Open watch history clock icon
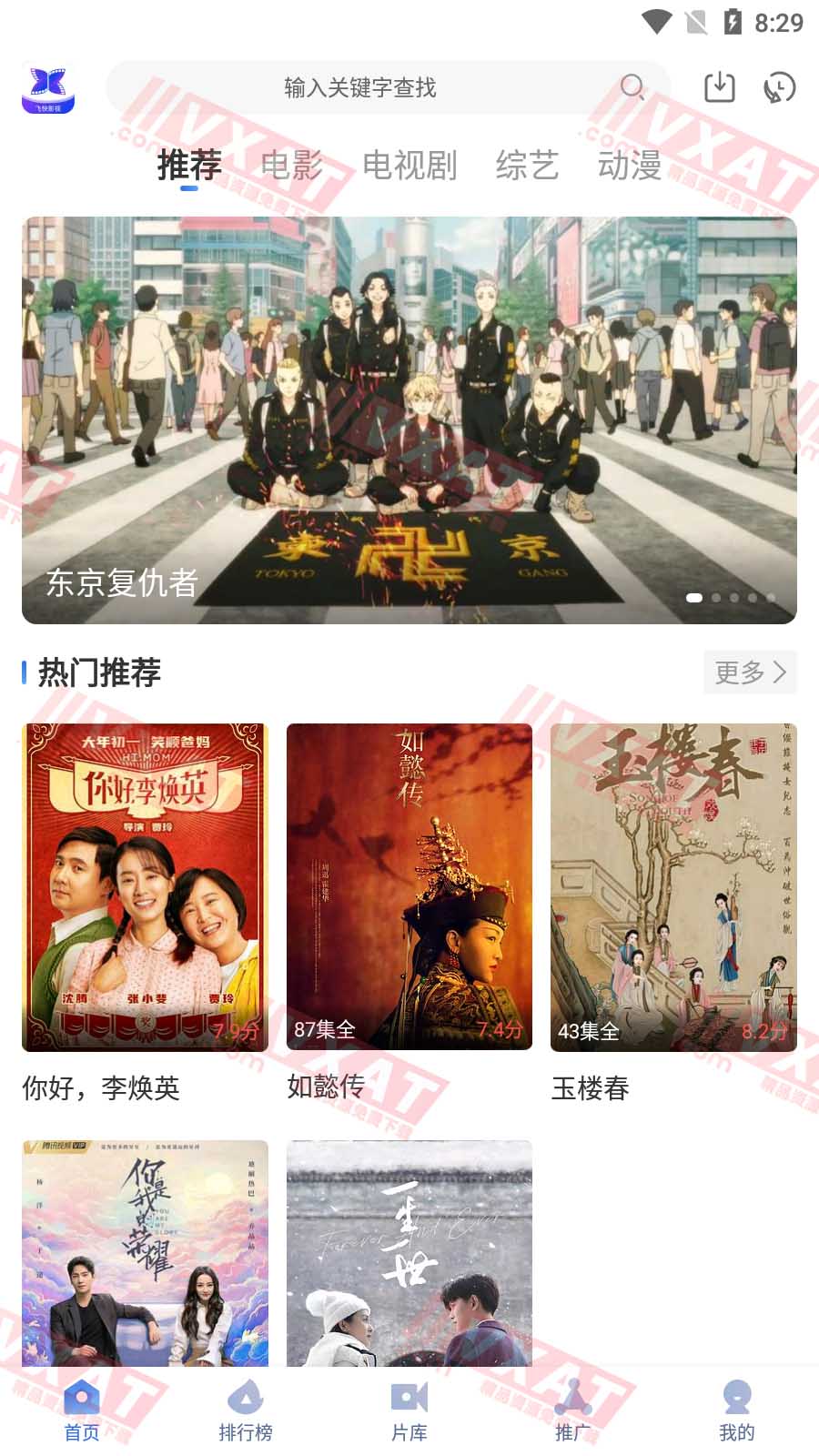The width and height of the screenshot is (819, 1456). (779, 87)
